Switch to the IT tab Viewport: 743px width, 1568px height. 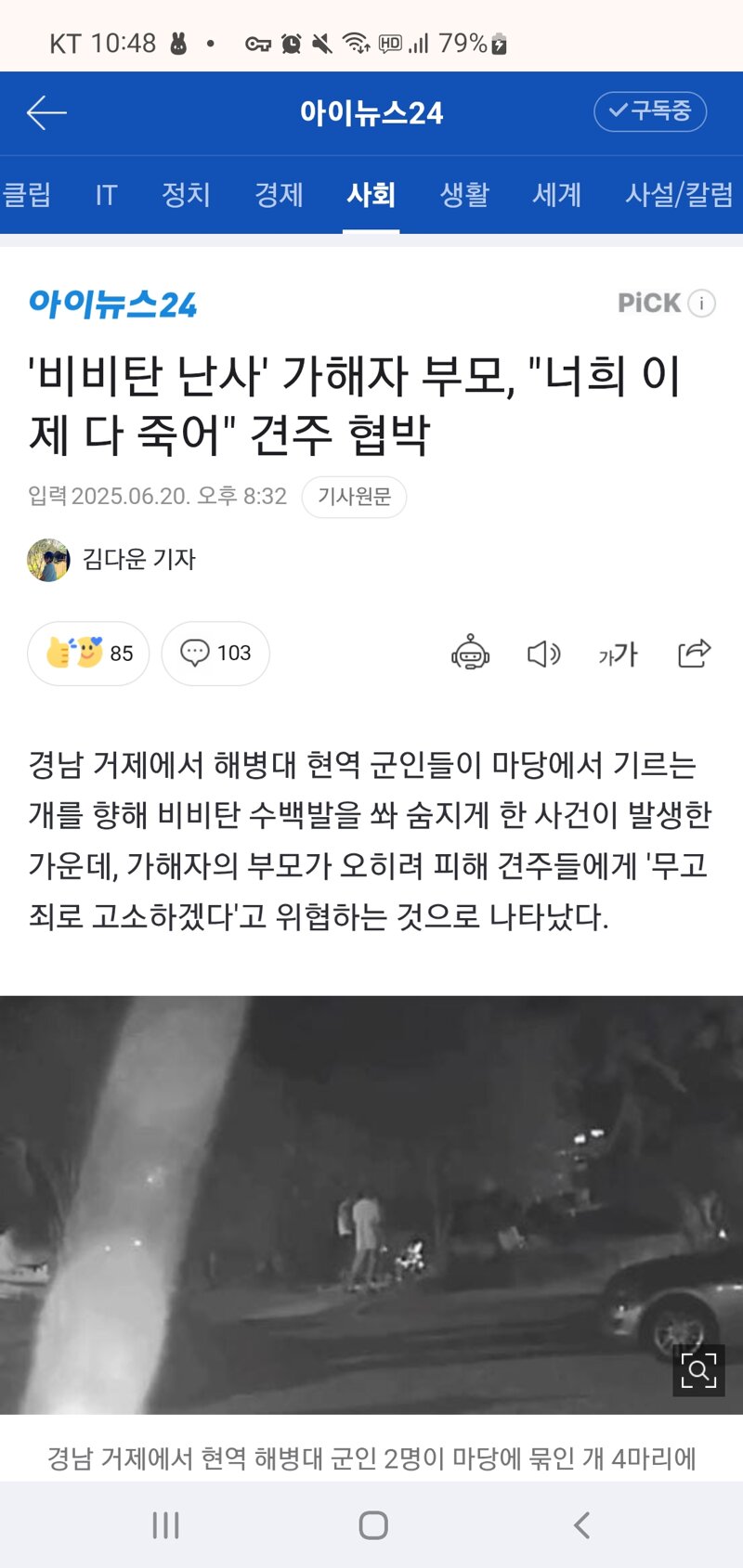pos(106,194)
